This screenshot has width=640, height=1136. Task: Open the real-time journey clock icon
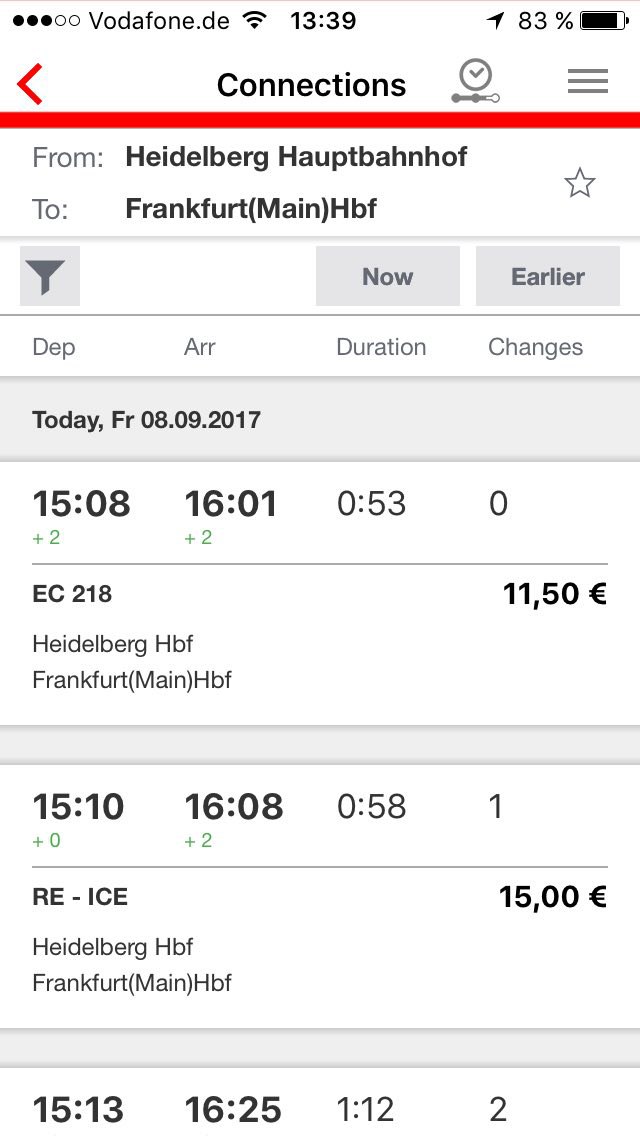(475, 83)
